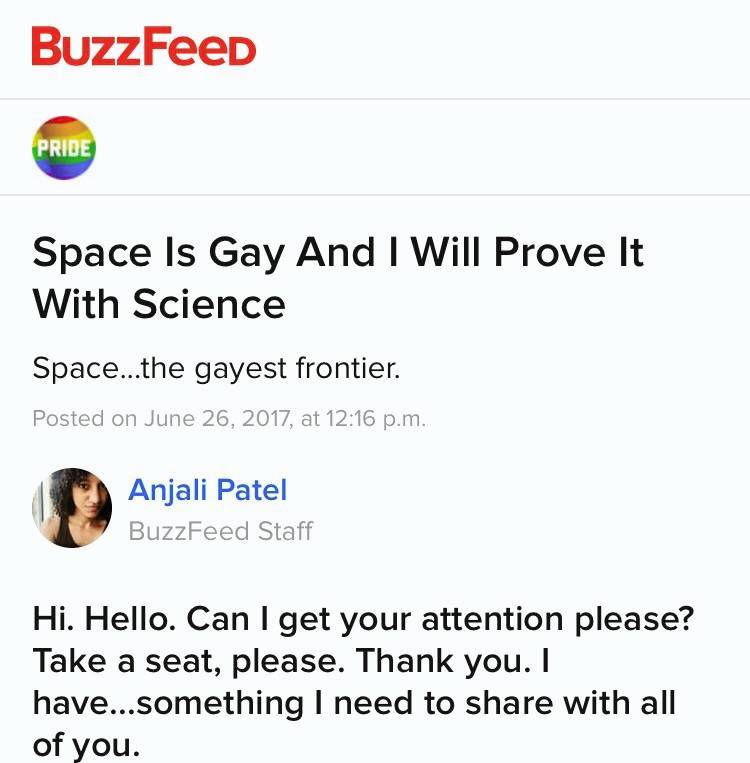Open Anjali Patel's author profile
This screenshot has height=763, width=750.
[207, 490]
